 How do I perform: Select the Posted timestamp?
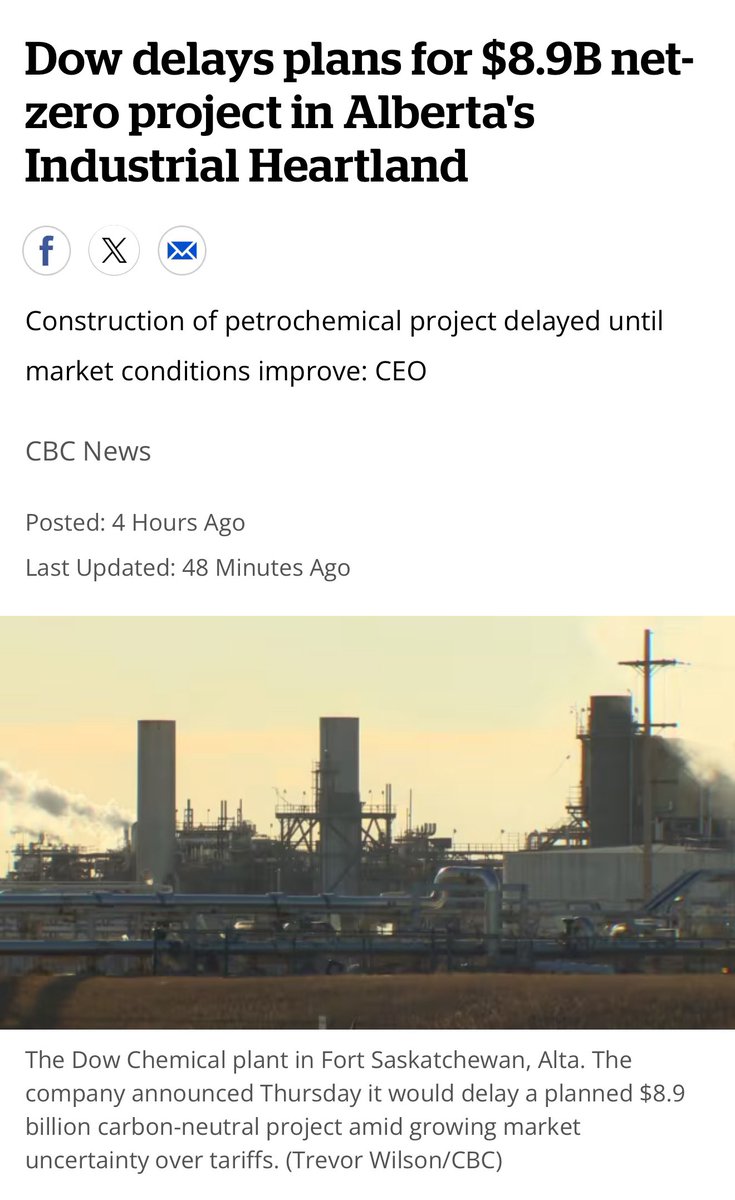136,522
